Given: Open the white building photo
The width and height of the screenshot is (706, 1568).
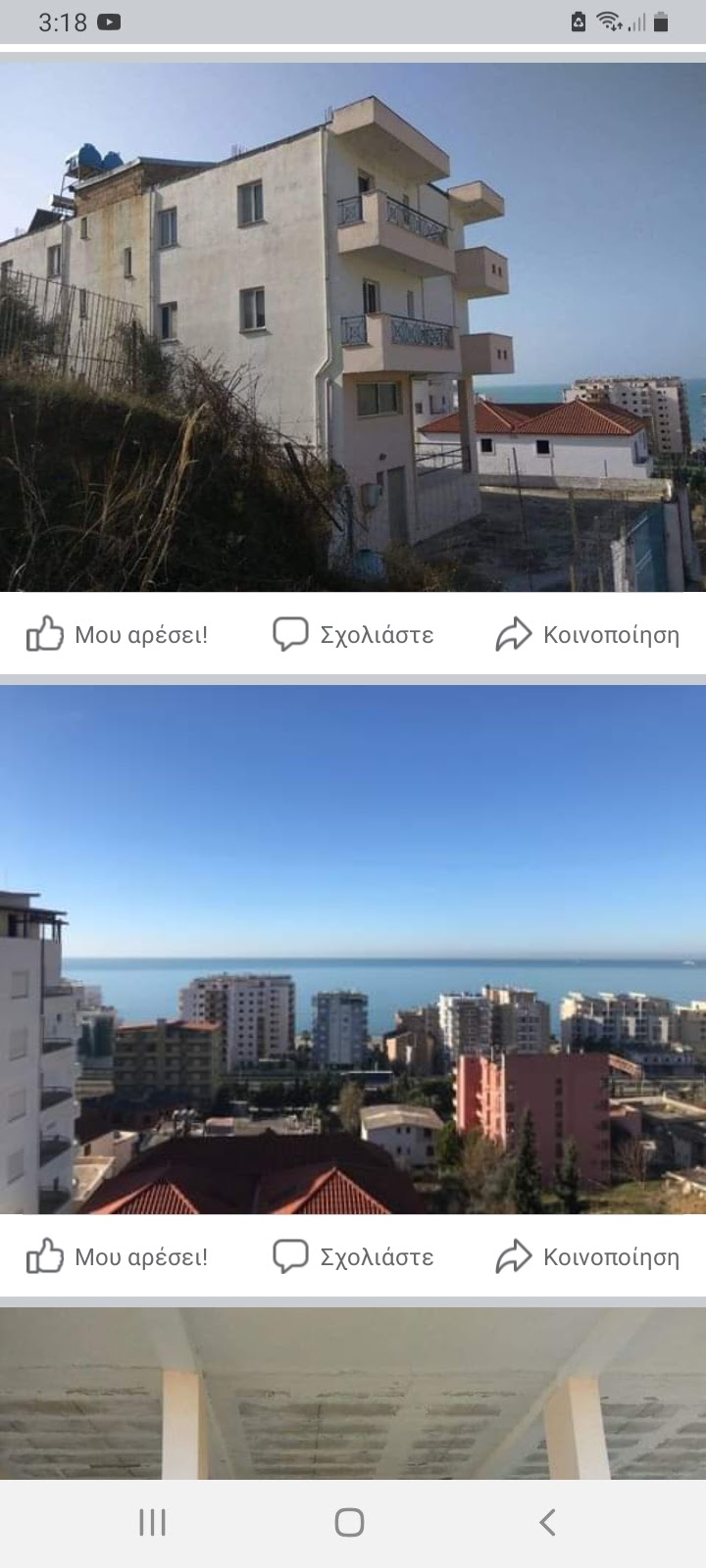Looking at the screenshot, I should pos(353,323).
